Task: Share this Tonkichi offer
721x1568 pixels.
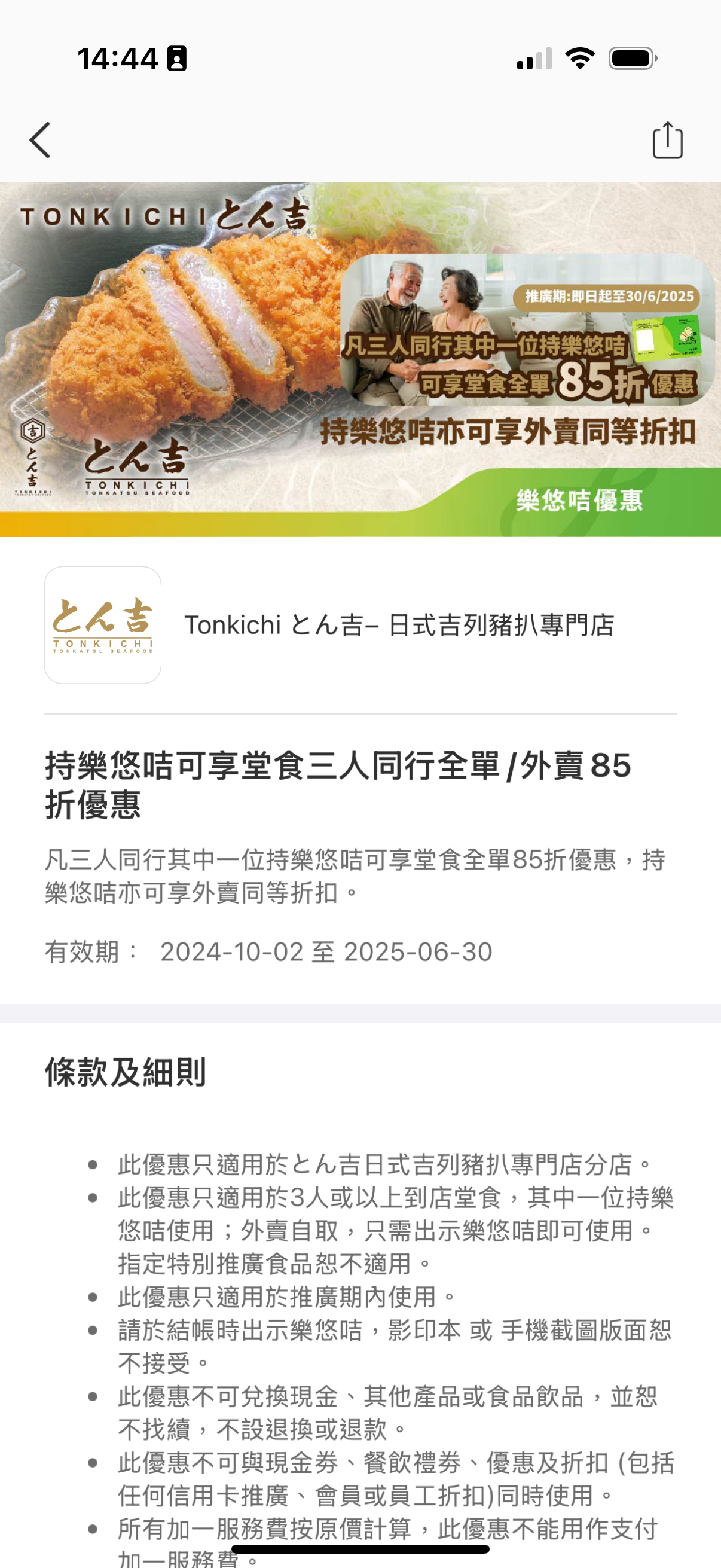Action: coord(667,140)
